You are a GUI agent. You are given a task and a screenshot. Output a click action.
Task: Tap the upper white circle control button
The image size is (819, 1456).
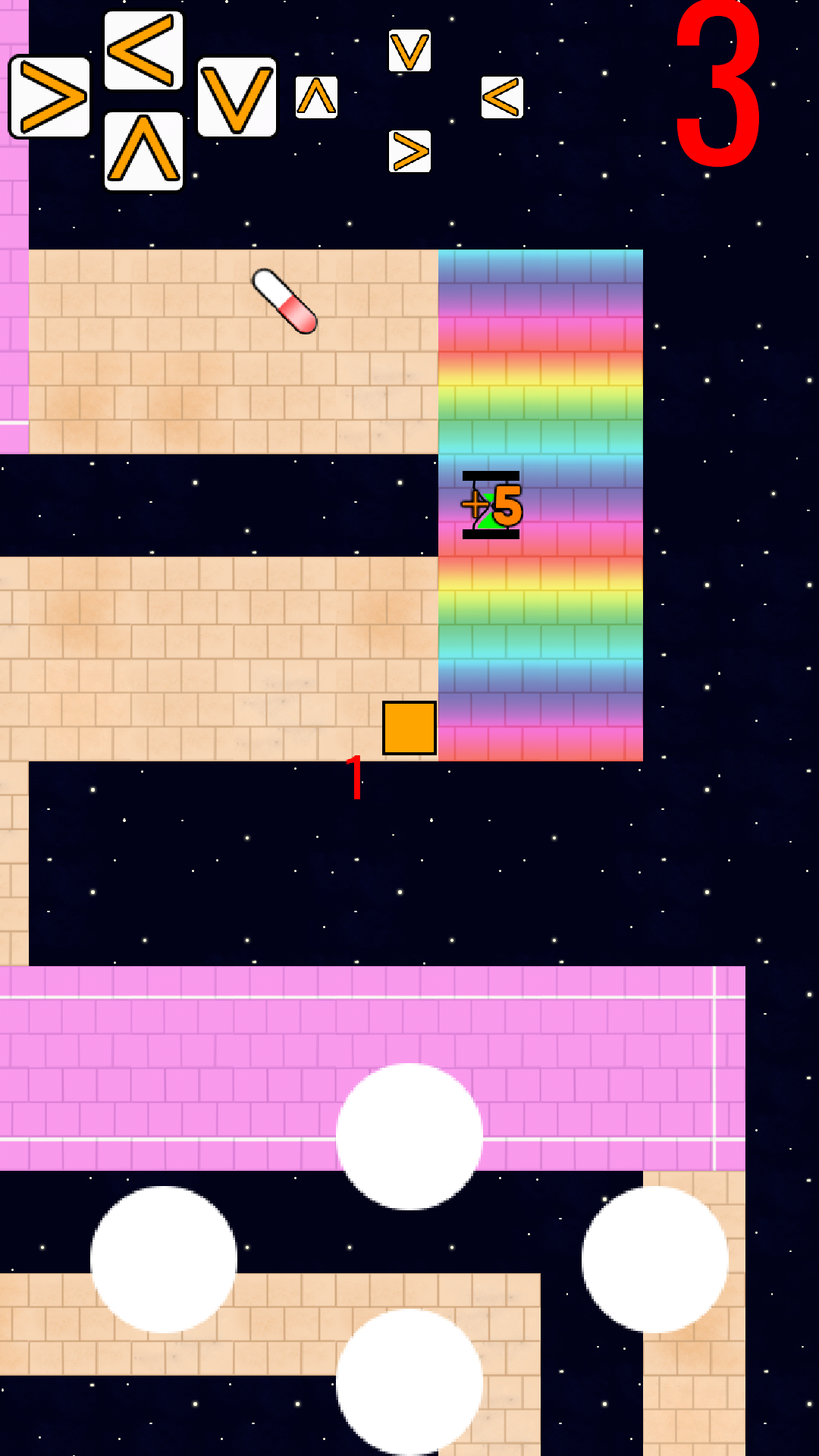coord(409,1136)
